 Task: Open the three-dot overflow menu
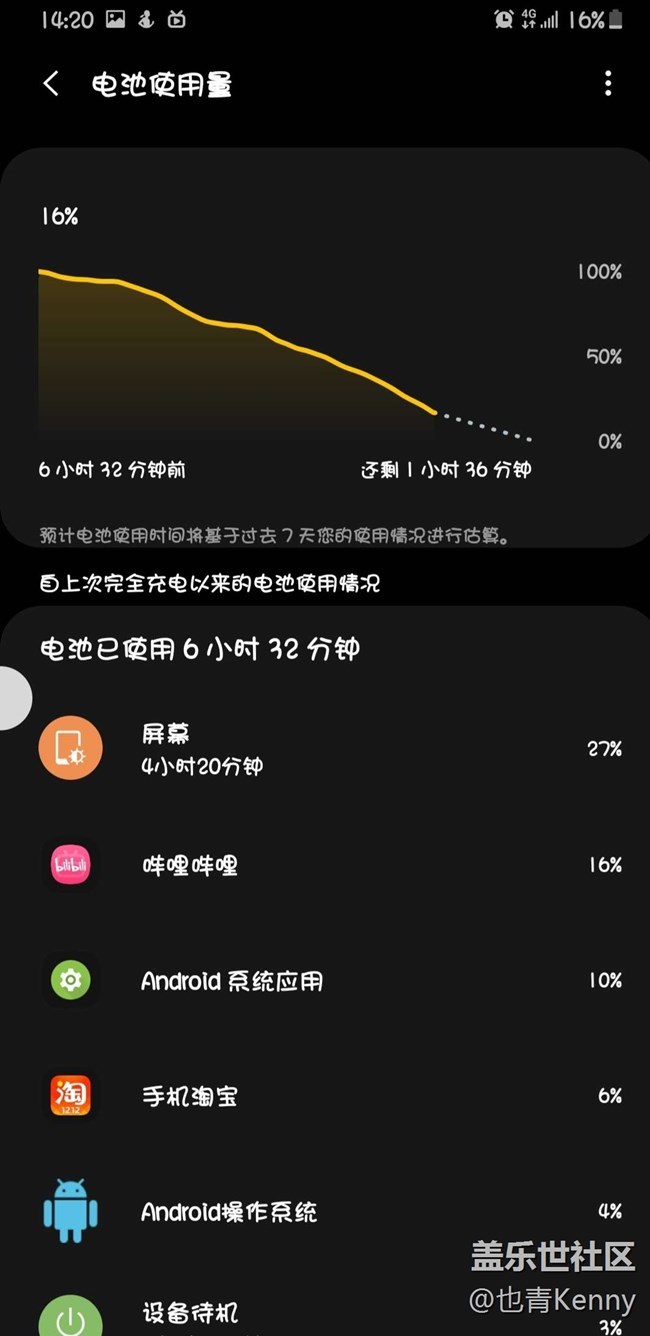[607, 84]
